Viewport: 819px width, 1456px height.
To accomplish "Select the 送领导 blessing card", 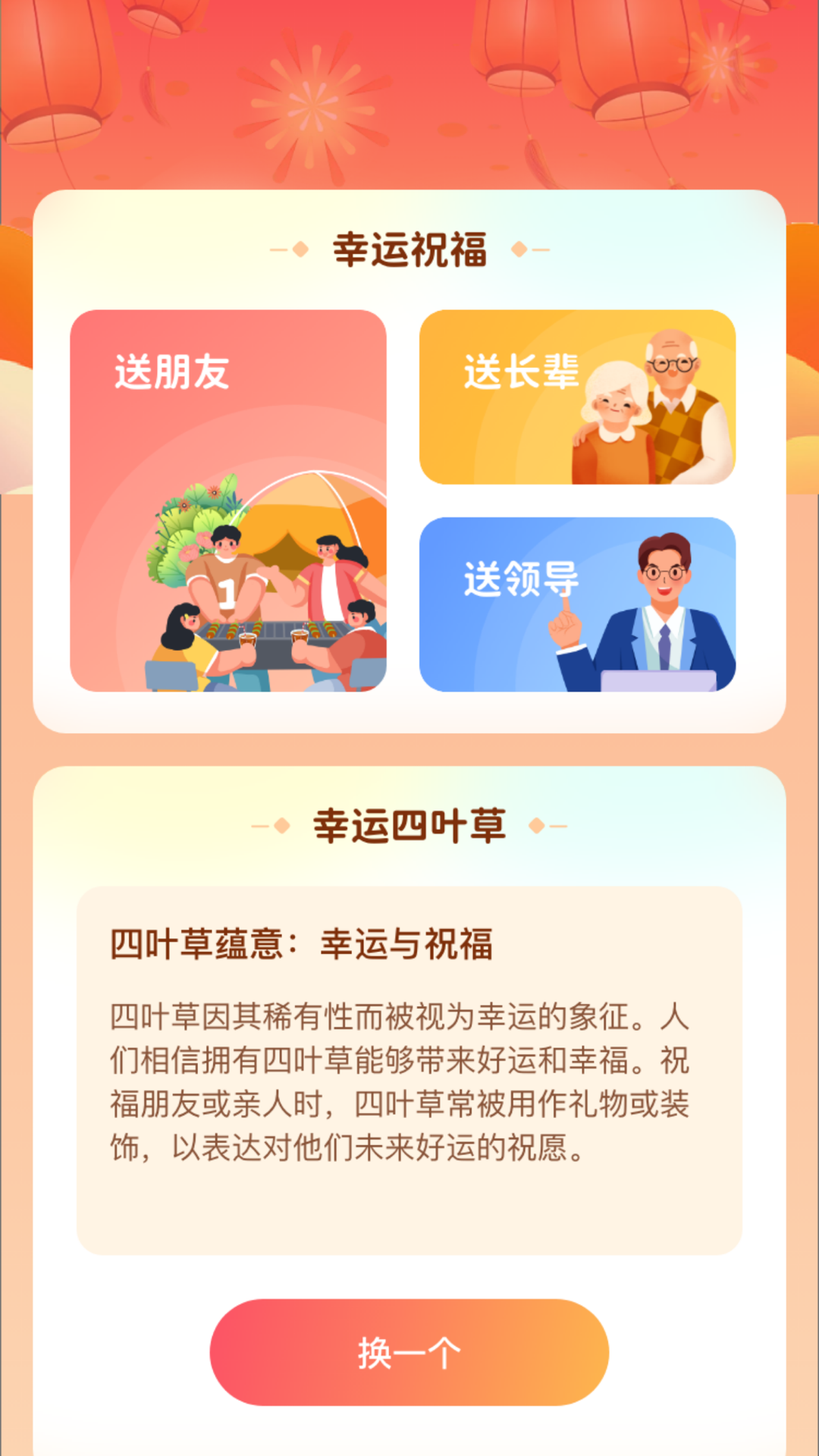I will pyautogui.click(x=577, y=604).
